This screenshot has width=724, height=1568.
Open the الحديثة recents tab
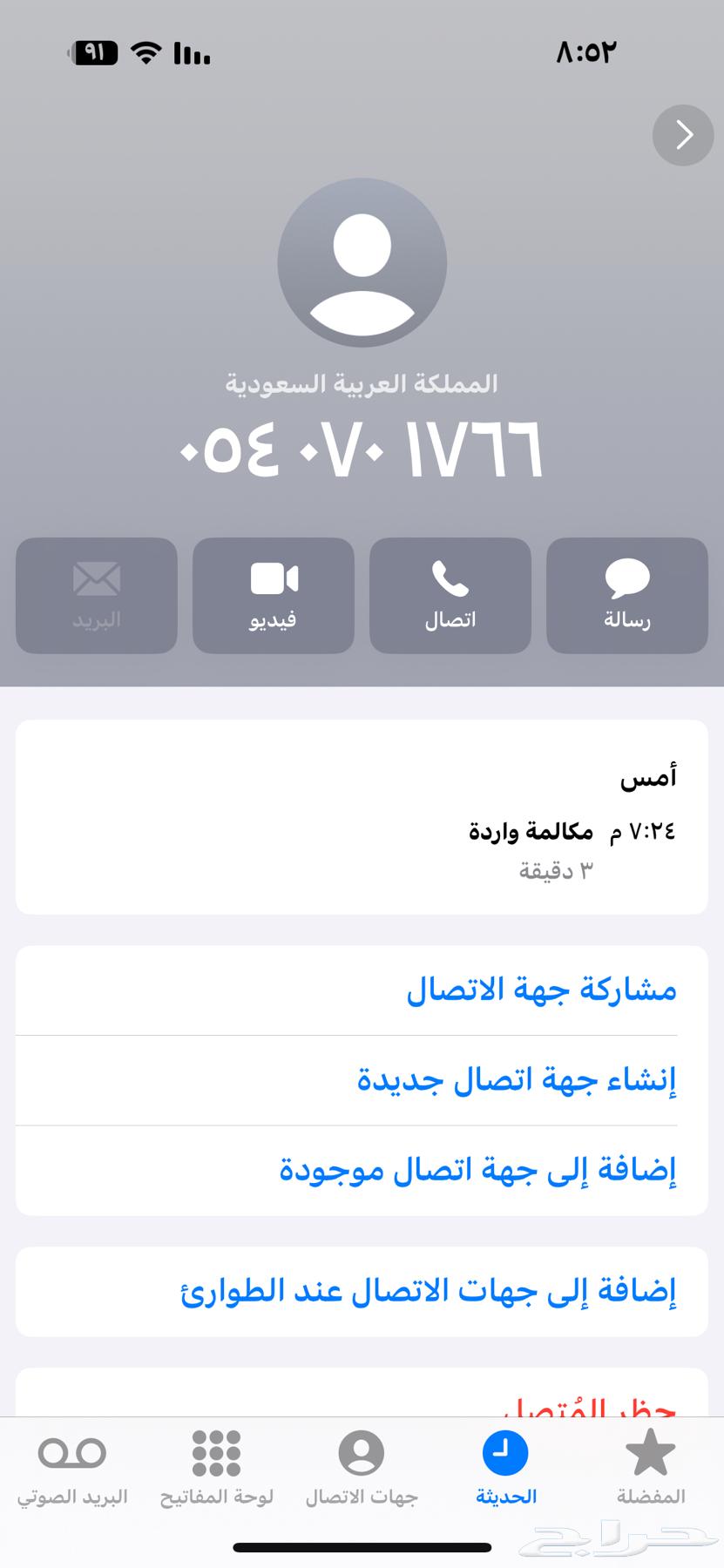click(505, 1469)
